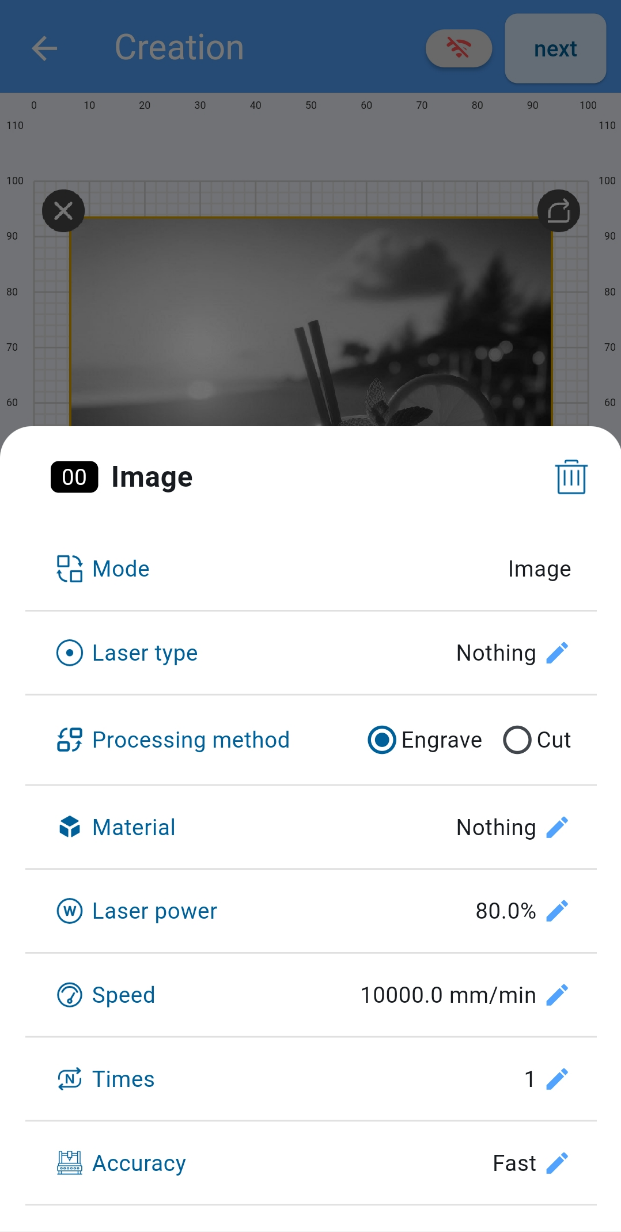Image resolution: width=621 pixels, height=1232 pixels.
Task: Tap the disconnected wifi status button
Action: click(459, 48)
